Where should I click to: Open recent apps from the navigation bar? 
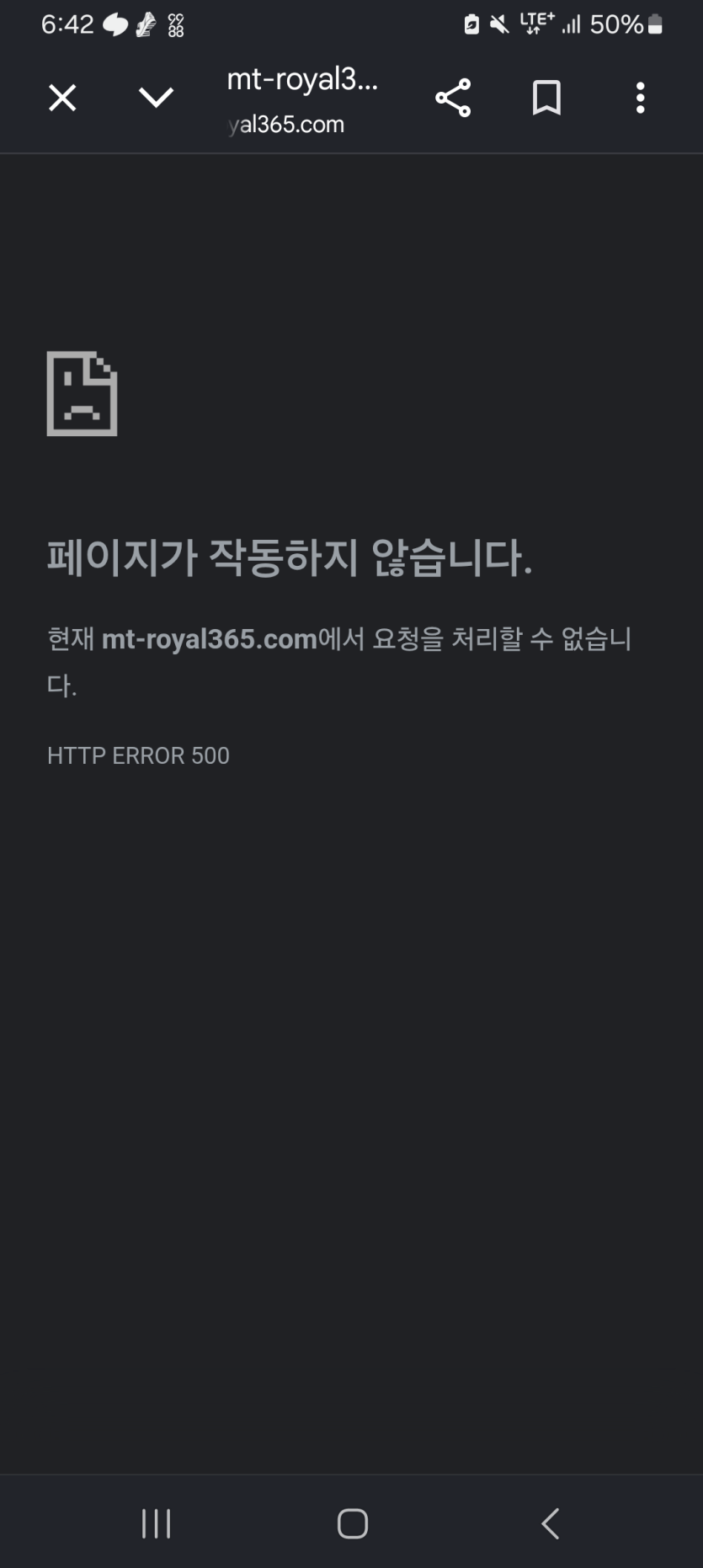click(x=156, y=1523)
